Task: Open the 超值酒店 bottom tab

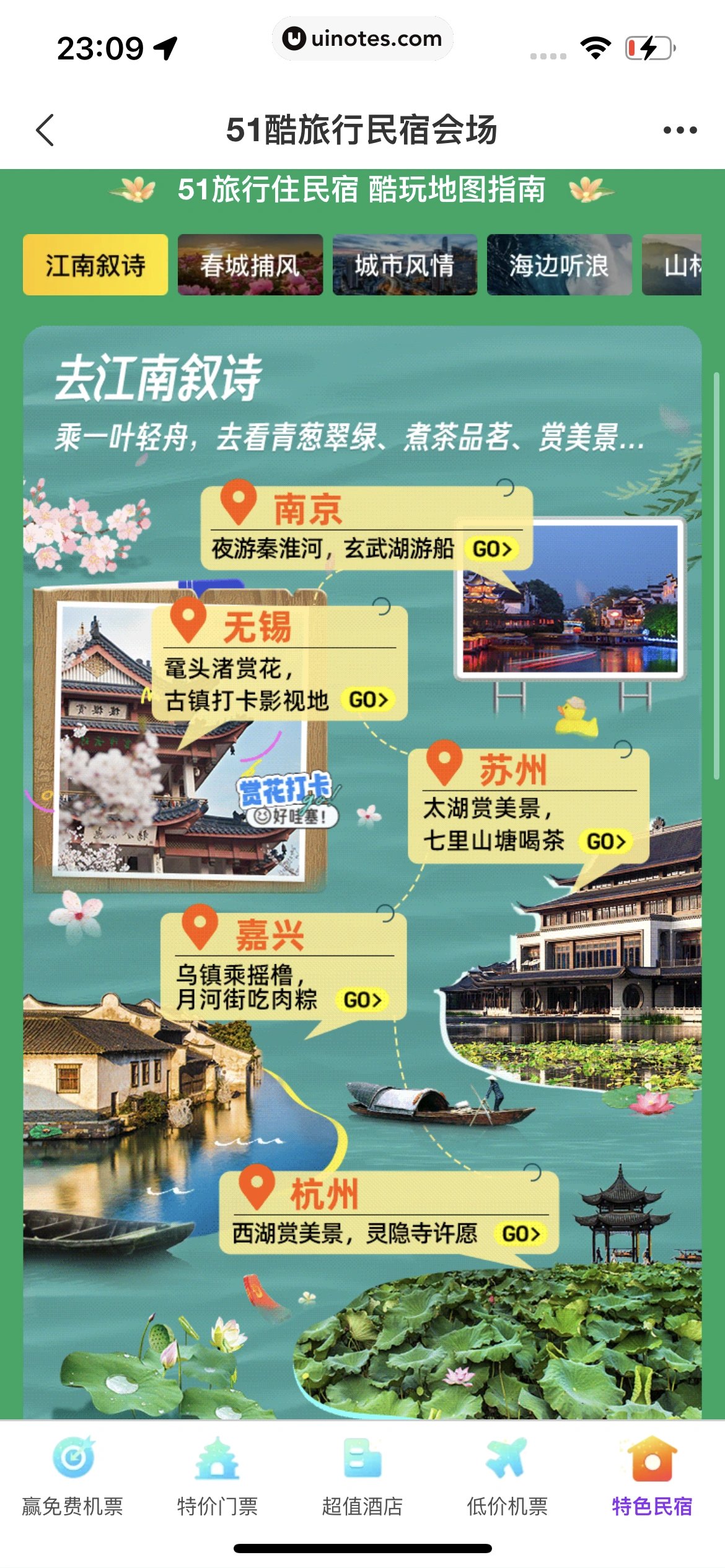Action: pyautogui.click(x=362, y=1476)
